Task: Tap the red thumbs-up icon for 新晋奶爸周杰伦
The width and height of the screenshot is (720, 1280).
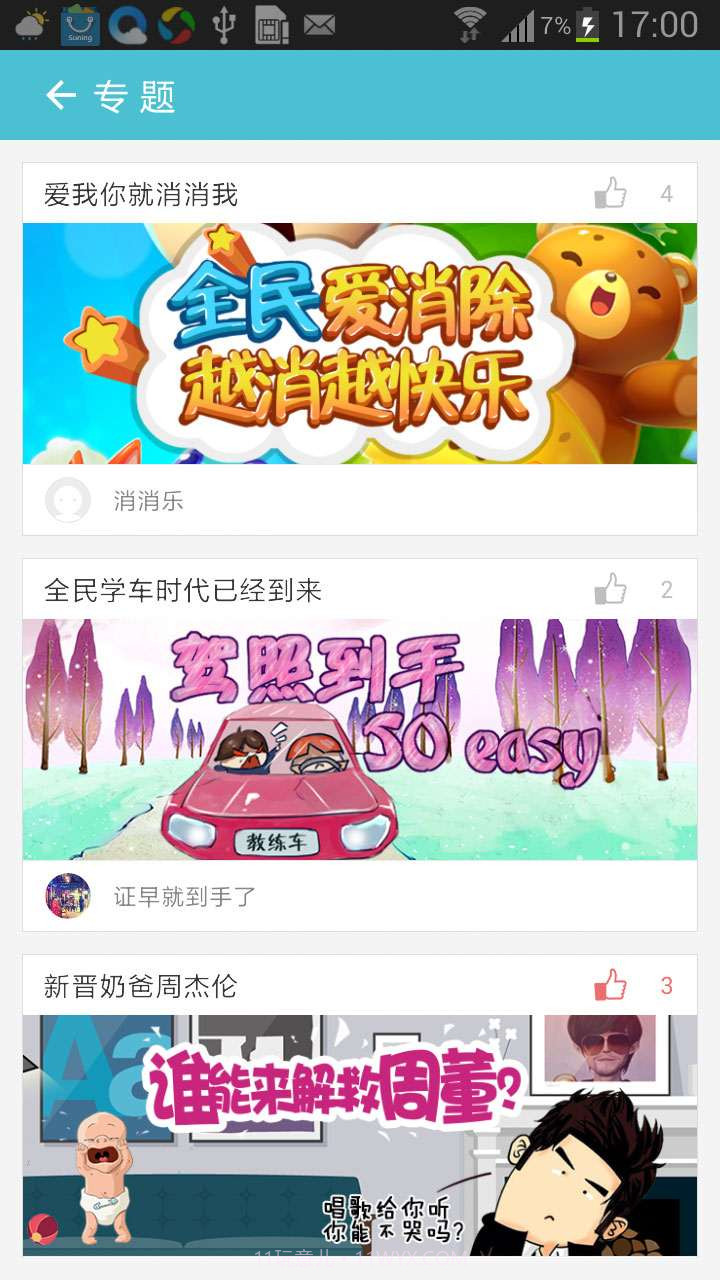Action: coord(611,985)
